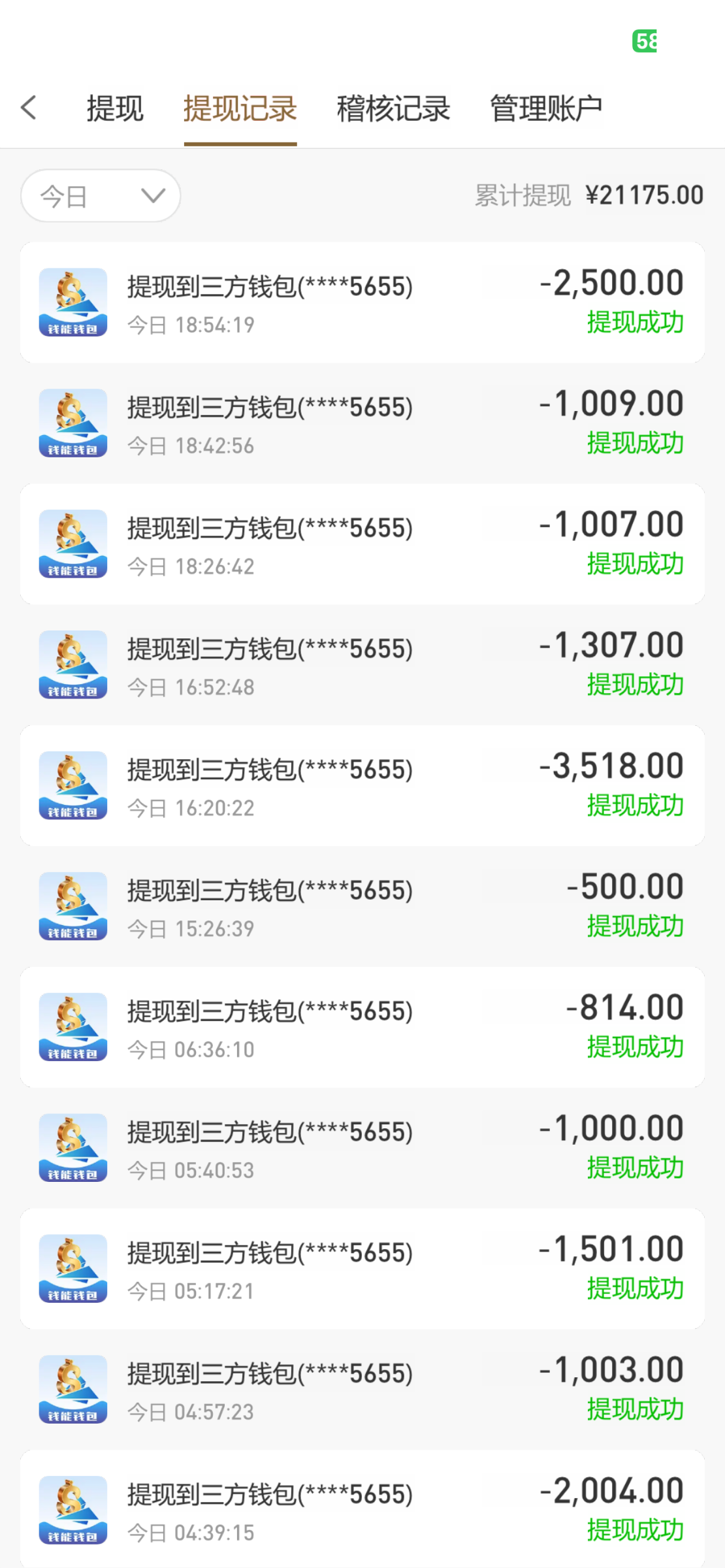Open the 18:26:42 withdrawal of 1,007.00
The image size is (725, 1568).
(362, 544)
